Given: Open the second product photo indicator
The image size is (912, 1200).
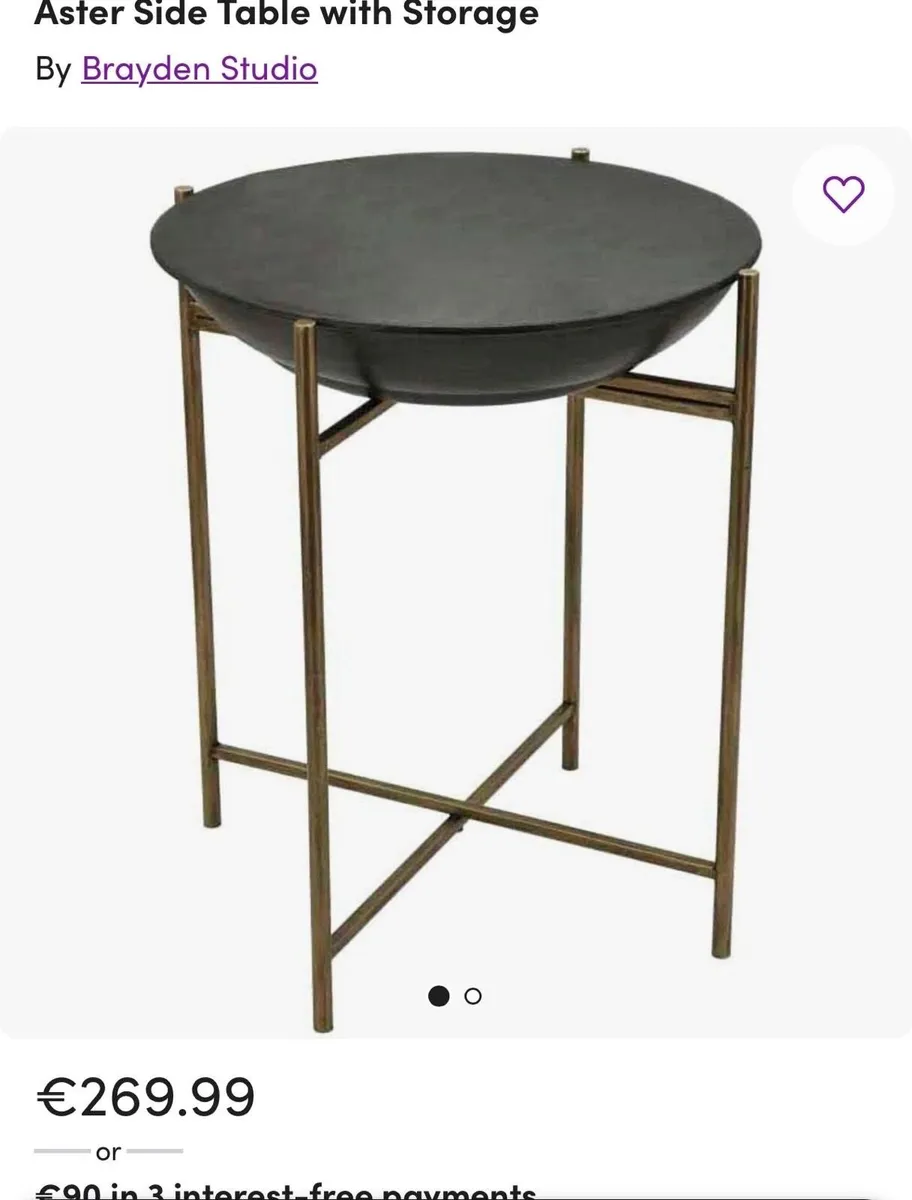Looking at the screenshot, I should (x=472, y=996).
